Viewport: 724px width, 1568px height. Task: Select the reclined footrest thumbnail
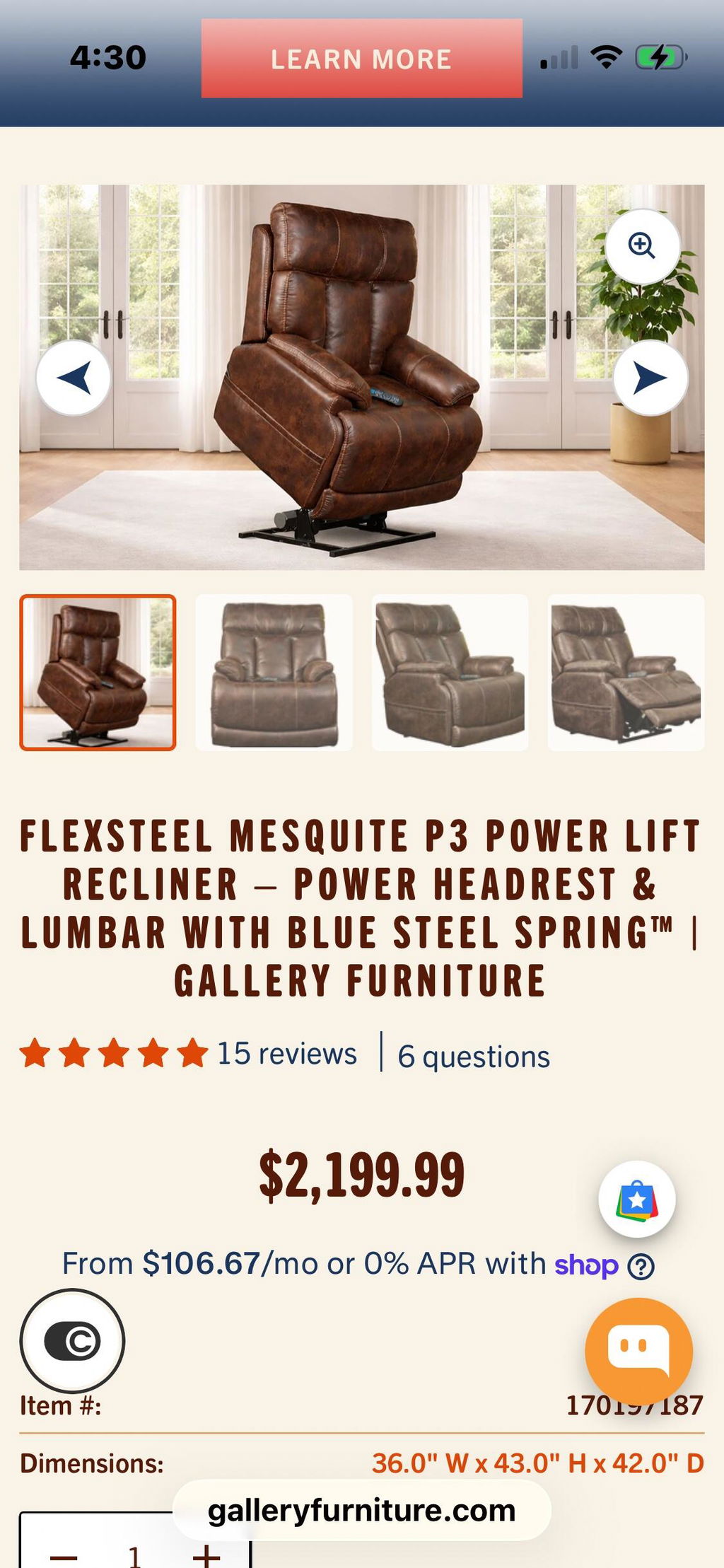(x=626, y=673)
